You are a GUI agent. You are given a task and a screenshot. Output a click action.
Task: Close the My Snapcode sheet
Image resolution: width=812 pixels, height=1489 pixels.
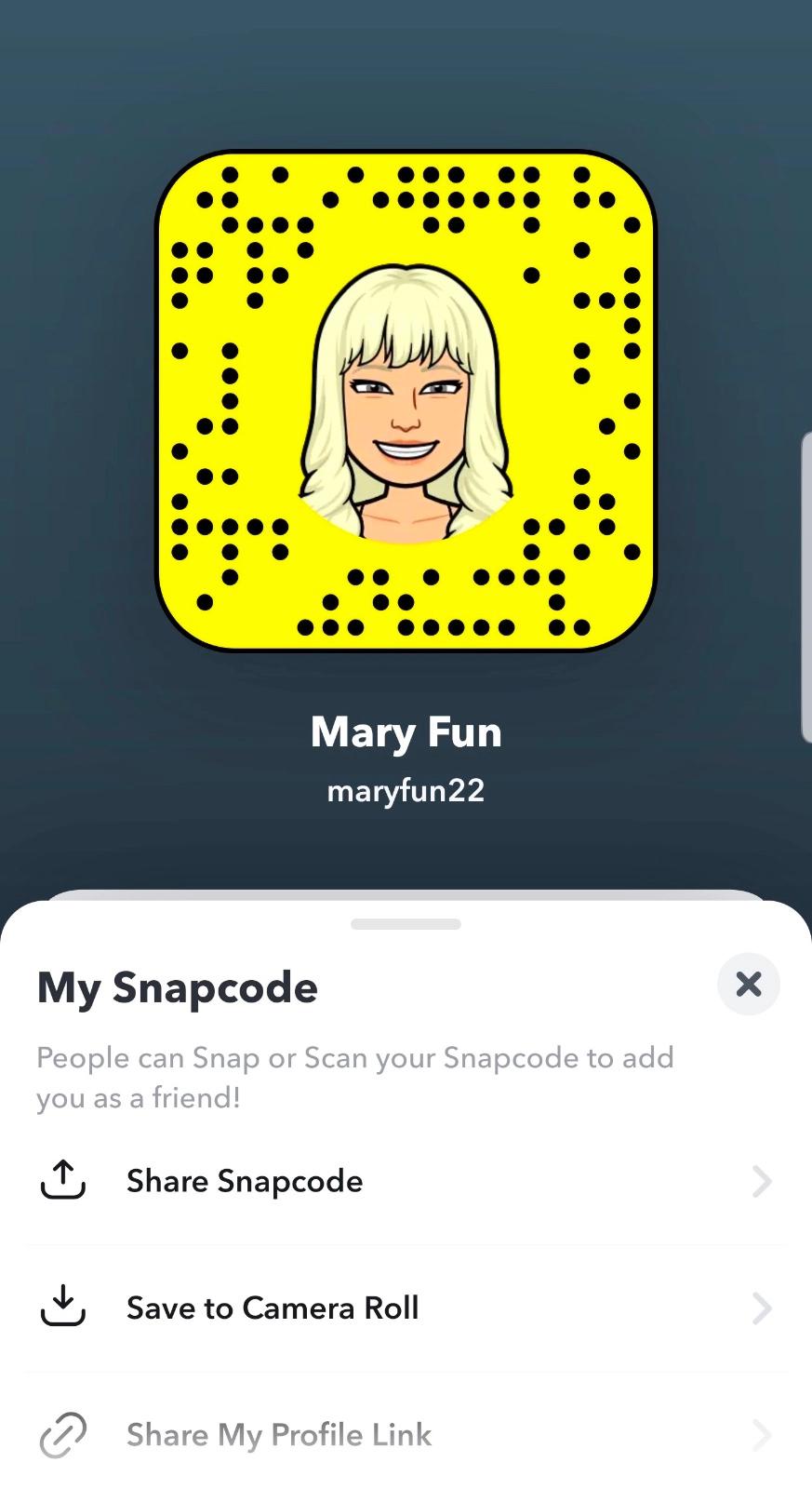(x=748, y=985)
